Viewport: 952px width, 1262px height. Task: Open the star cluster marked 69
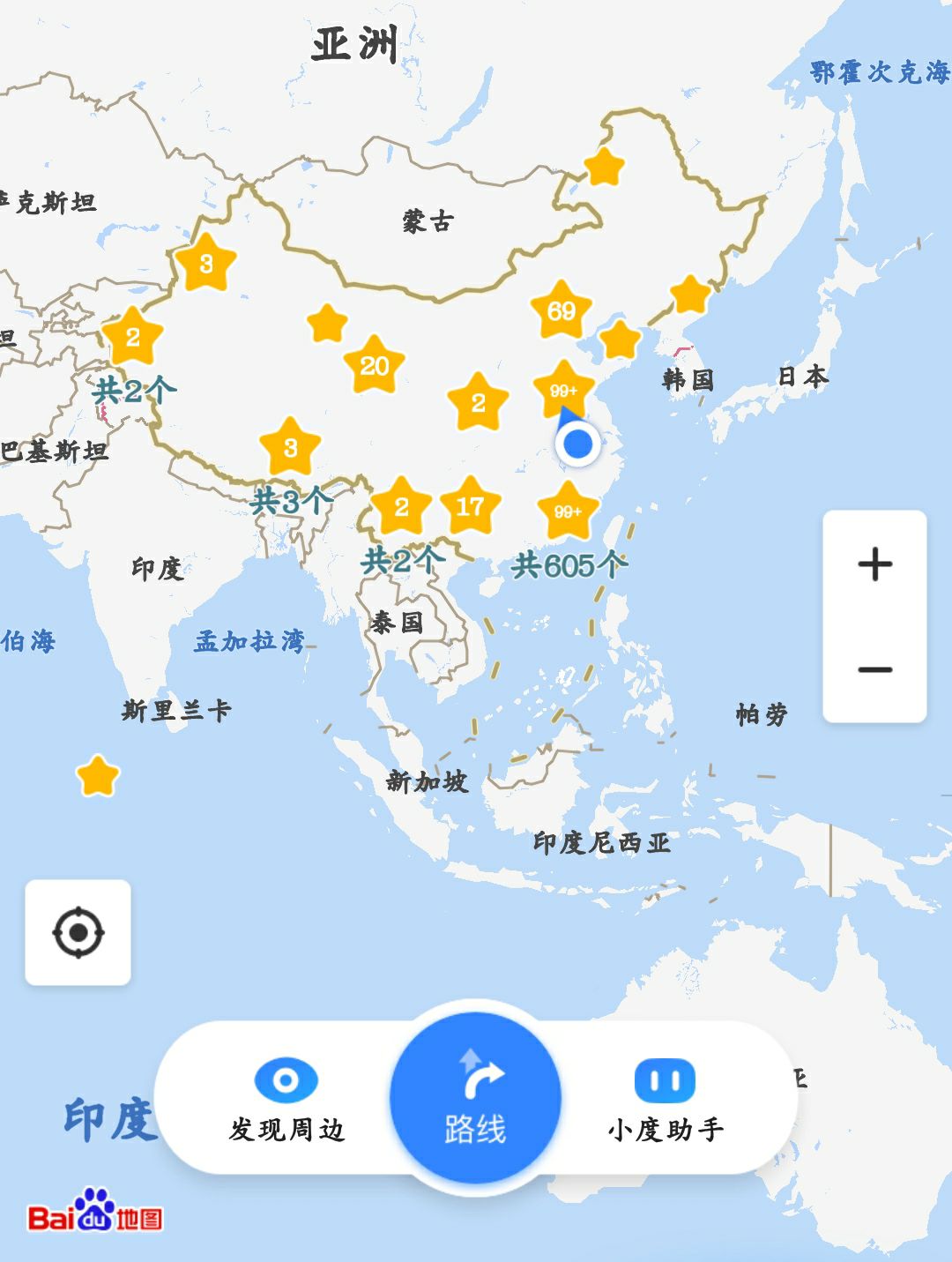(561, 310)
